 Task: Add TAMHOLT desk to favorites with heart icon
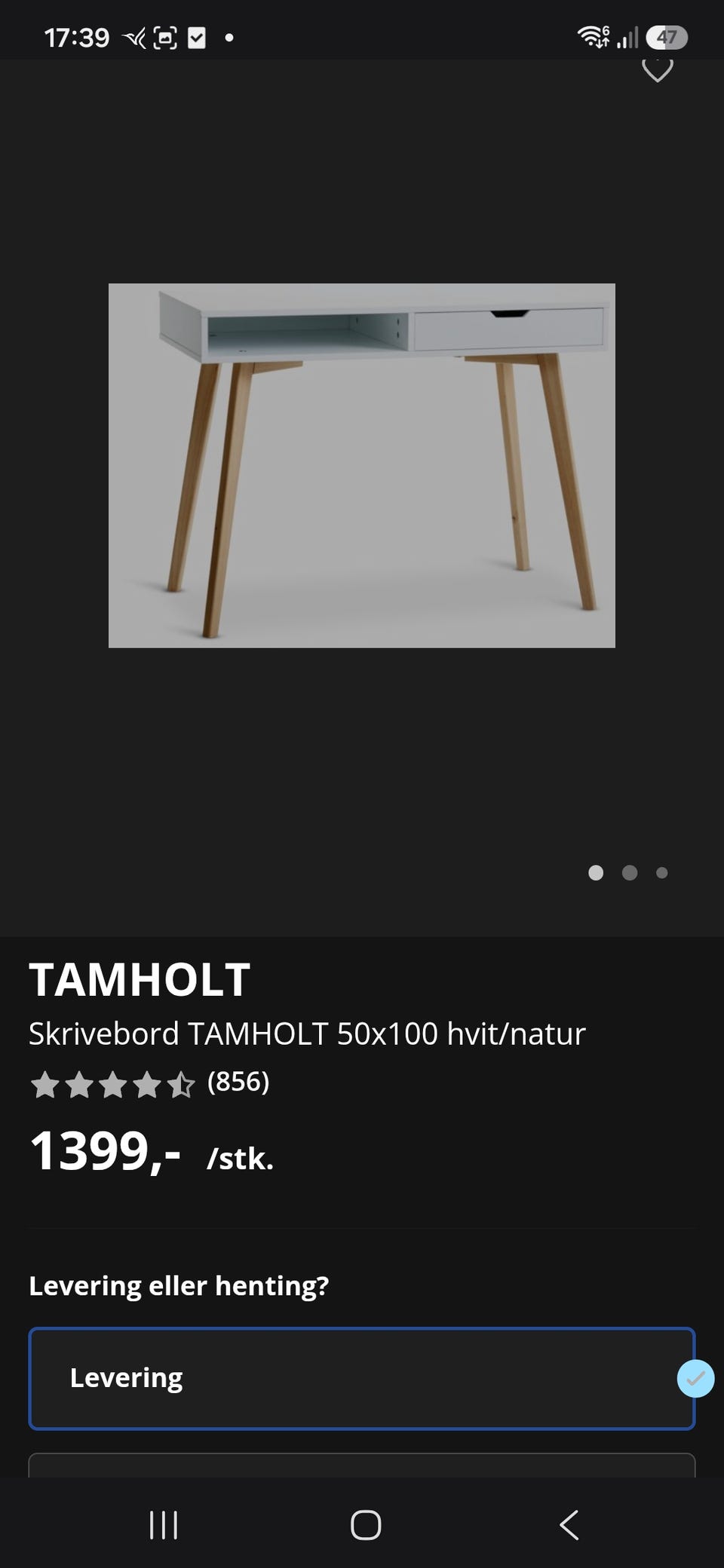click(657, 69)
